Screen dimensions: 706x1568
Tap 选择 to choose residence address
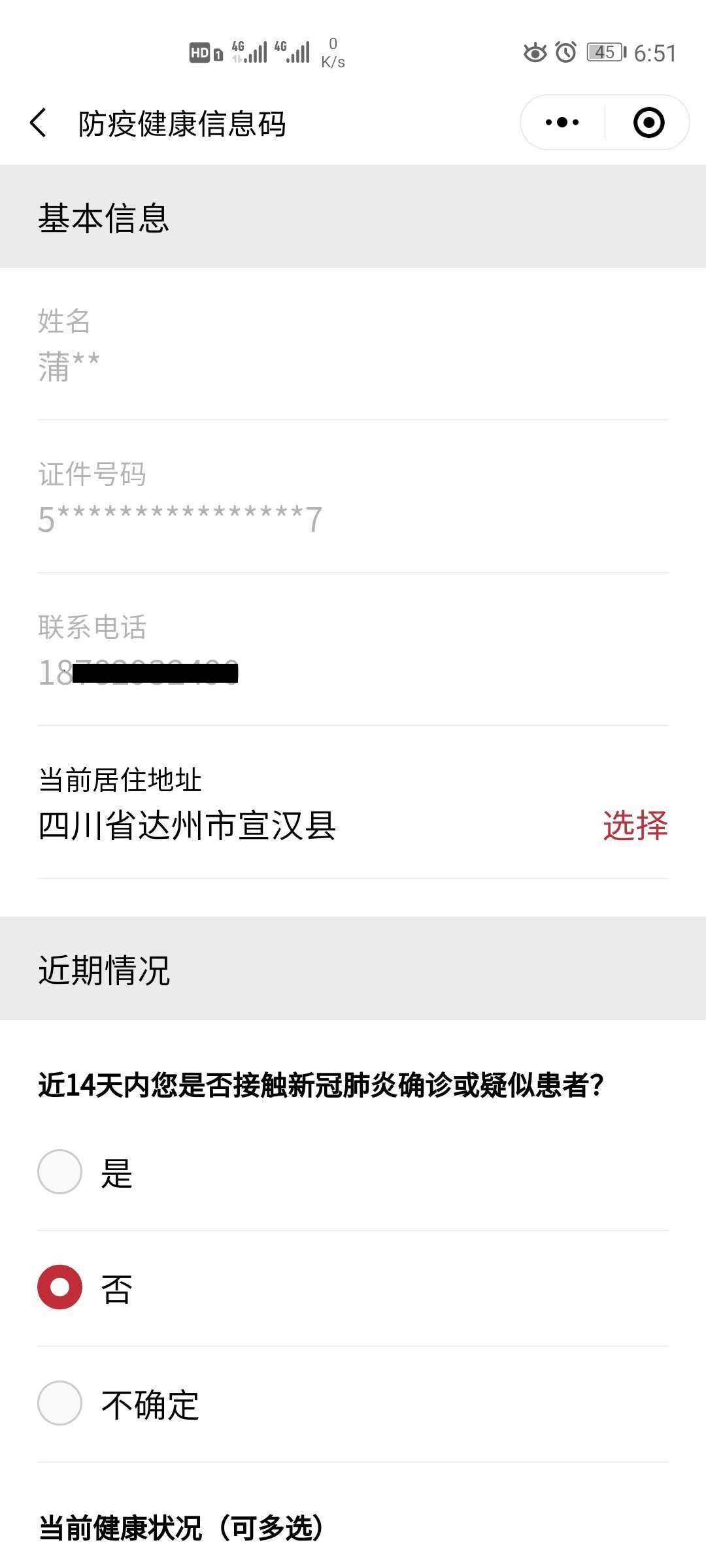pyautogui.click(x=635, y=825)
